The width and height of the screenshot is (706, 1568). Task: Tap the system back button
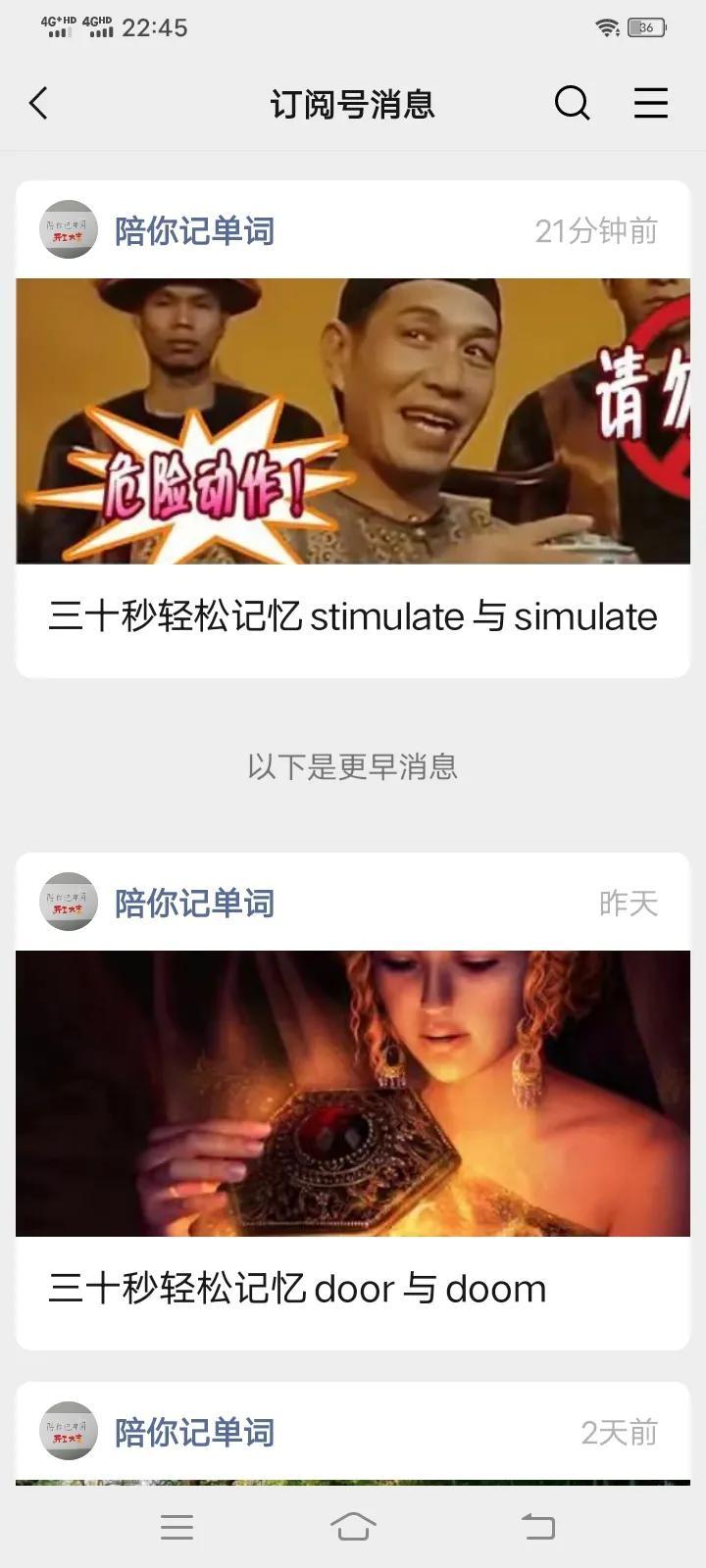click(x=537, y=1526)
